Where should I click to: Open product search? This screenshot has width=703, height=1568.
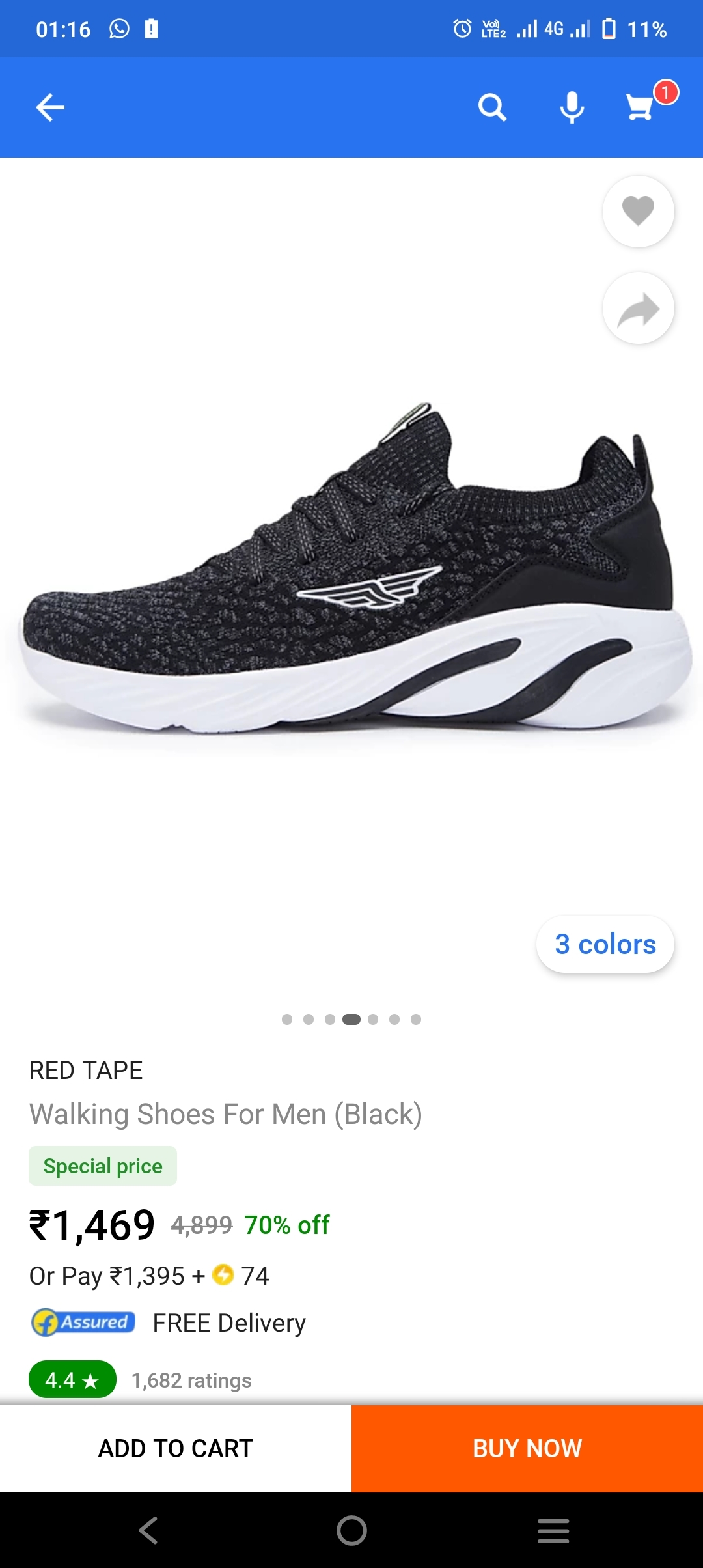click(x=492, y=107)
